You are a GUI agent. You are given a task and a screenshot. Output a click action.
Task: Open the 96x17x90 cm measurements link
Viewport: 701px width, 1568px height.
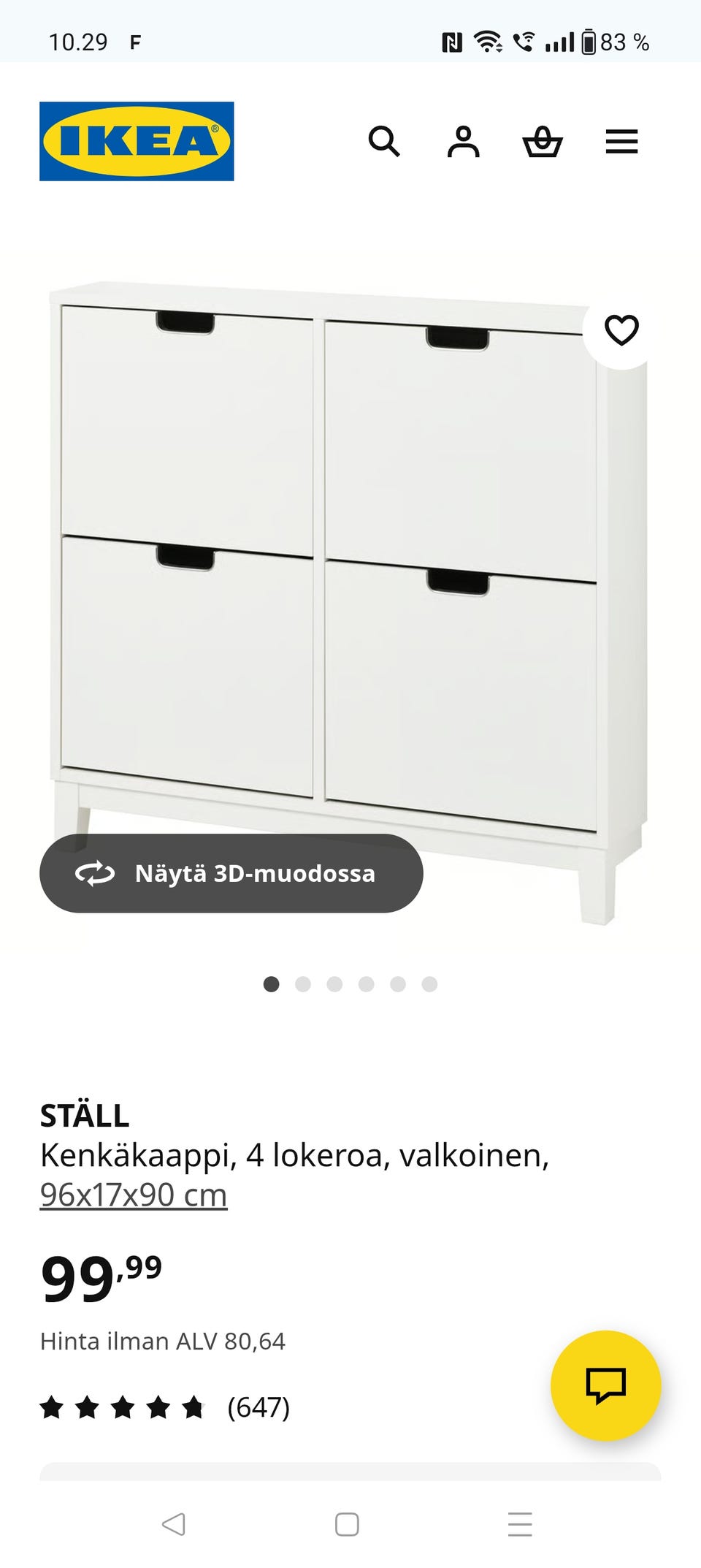[134, 1195]
